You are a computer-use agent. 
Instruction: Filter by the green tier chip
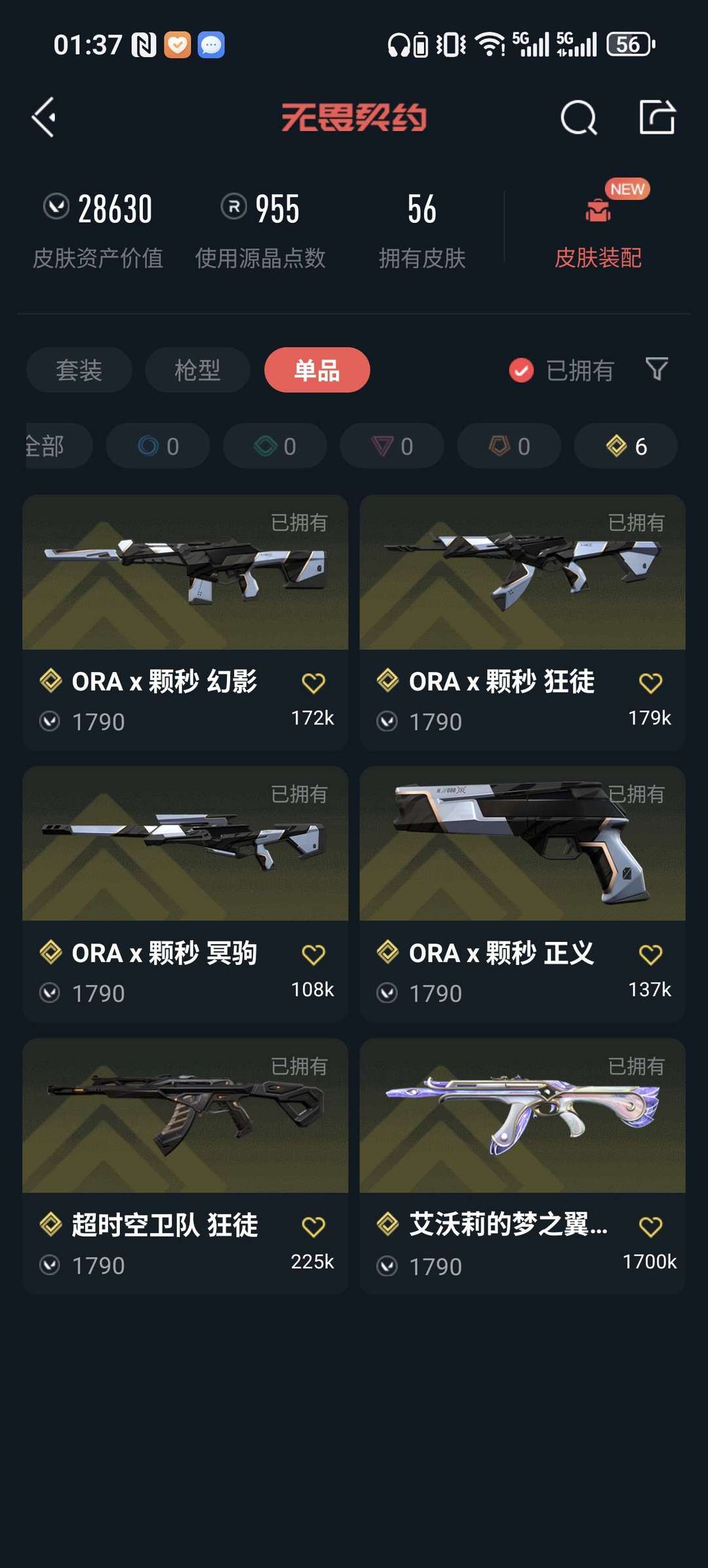coord(275,446)
